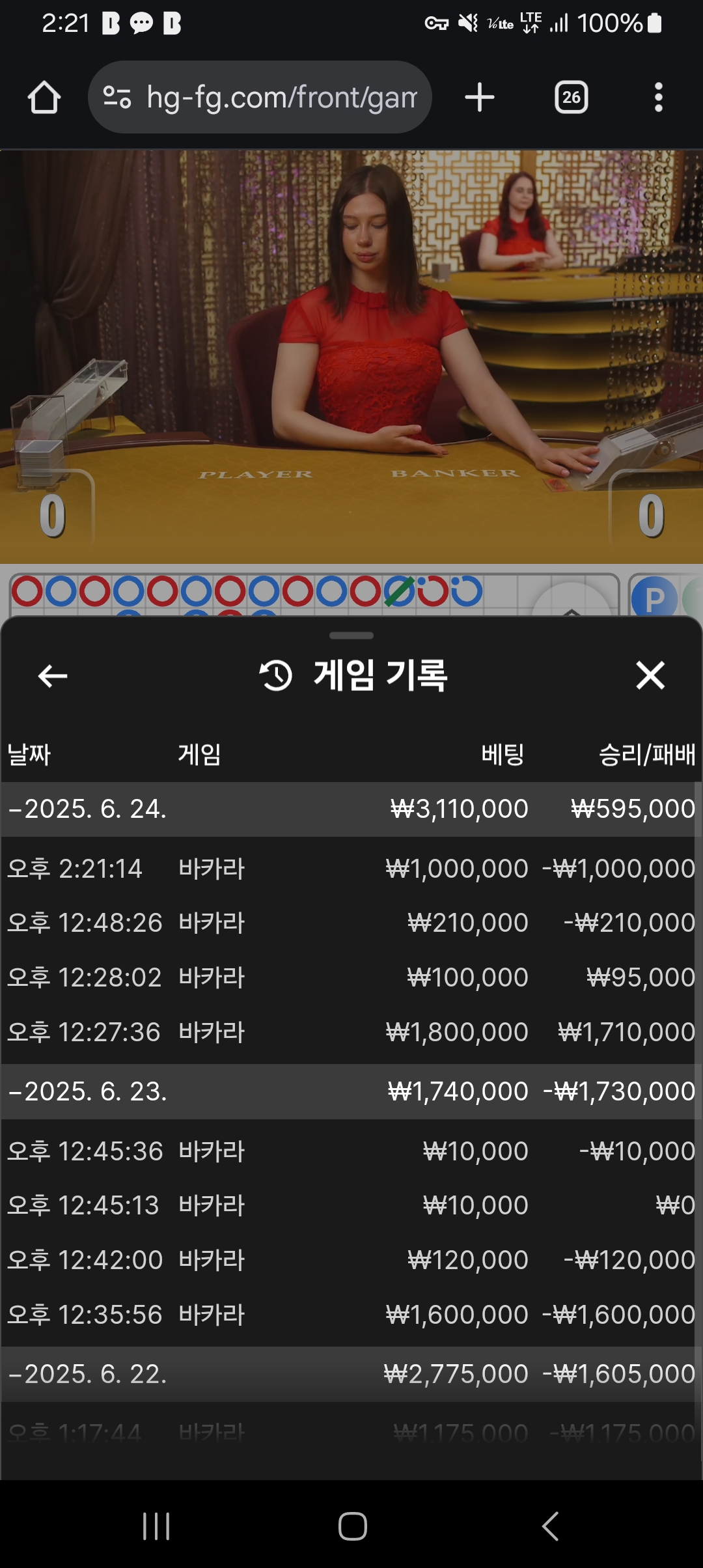Open a new browser tab

[x=480, y=98]
